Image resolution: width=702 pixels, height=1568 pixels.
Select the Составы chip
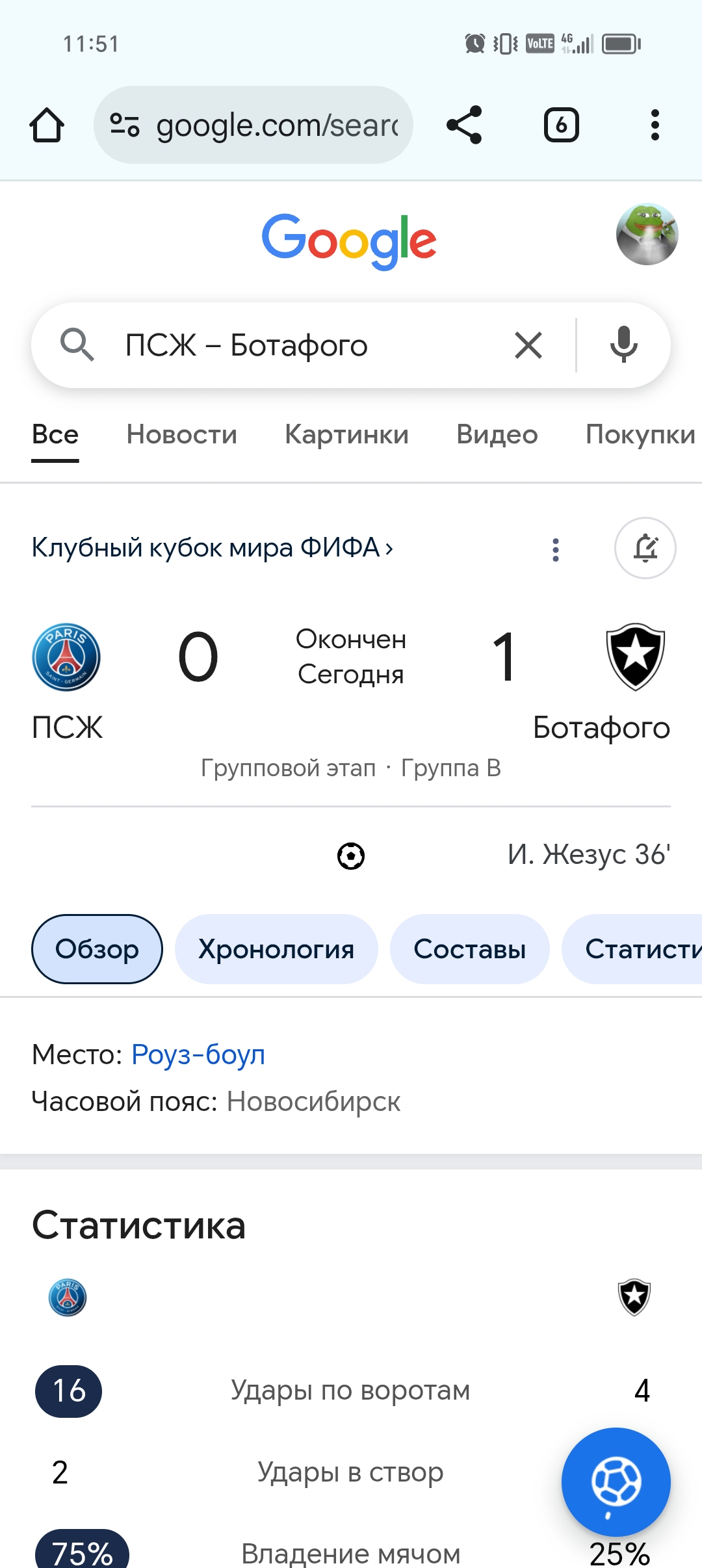pyautogui.click(x=469, y=949)
